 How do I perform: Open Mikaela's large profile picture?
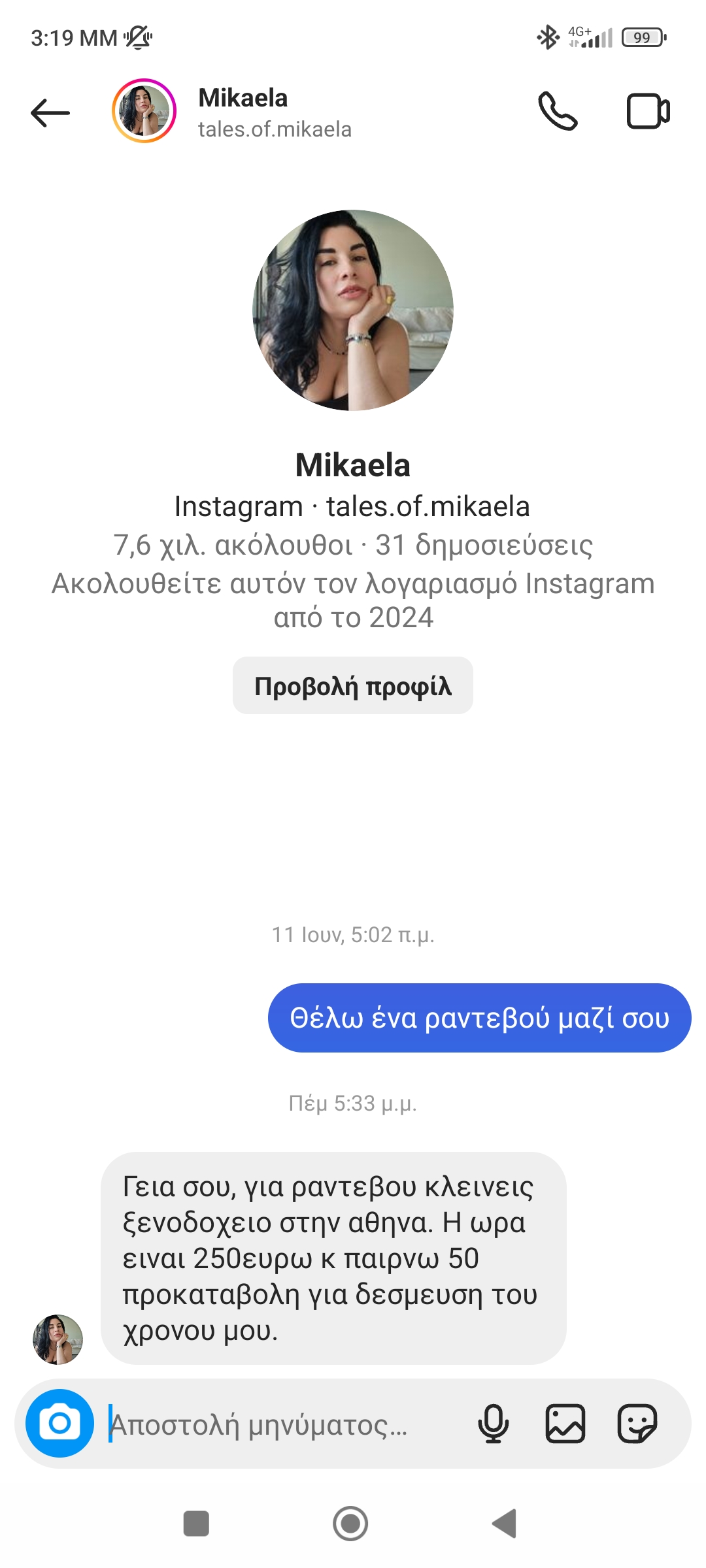point(353,310)
